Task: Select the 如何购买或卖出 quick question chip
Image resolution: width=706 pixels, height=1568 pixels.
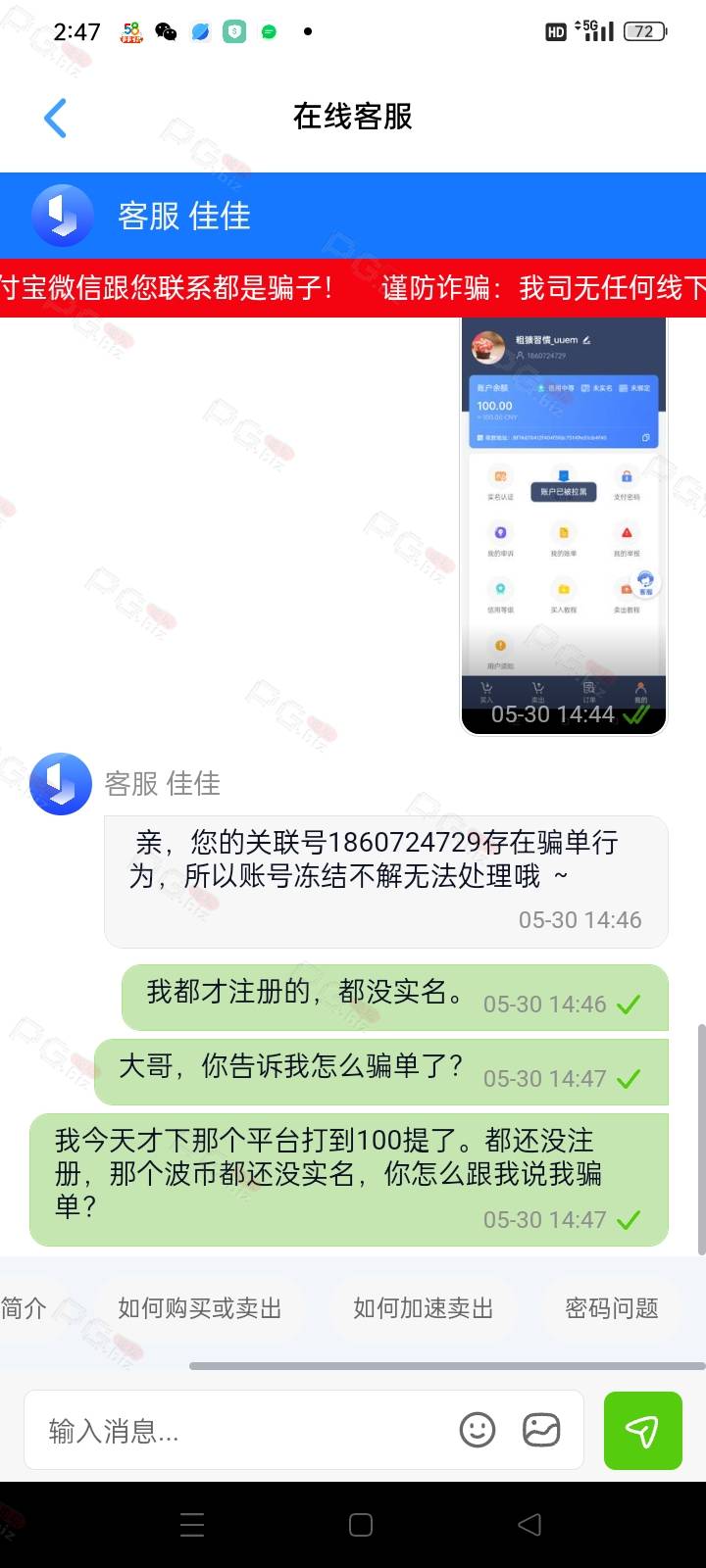Action: (x=200, y=1308)
